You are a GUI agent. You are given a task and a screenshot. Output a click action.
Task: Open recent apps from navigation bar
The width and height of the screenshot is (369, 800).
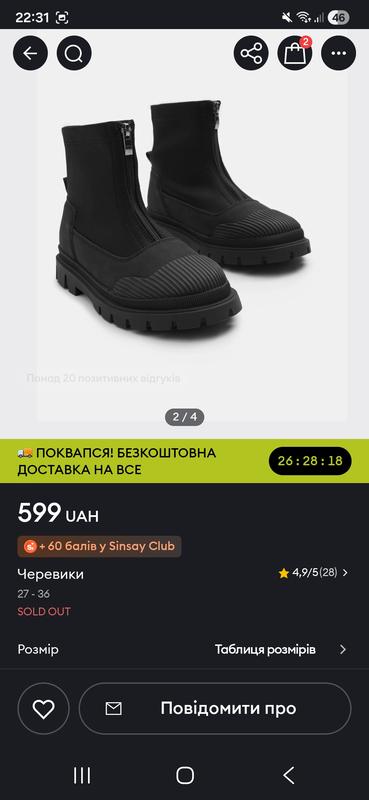(x=82, y=776)
